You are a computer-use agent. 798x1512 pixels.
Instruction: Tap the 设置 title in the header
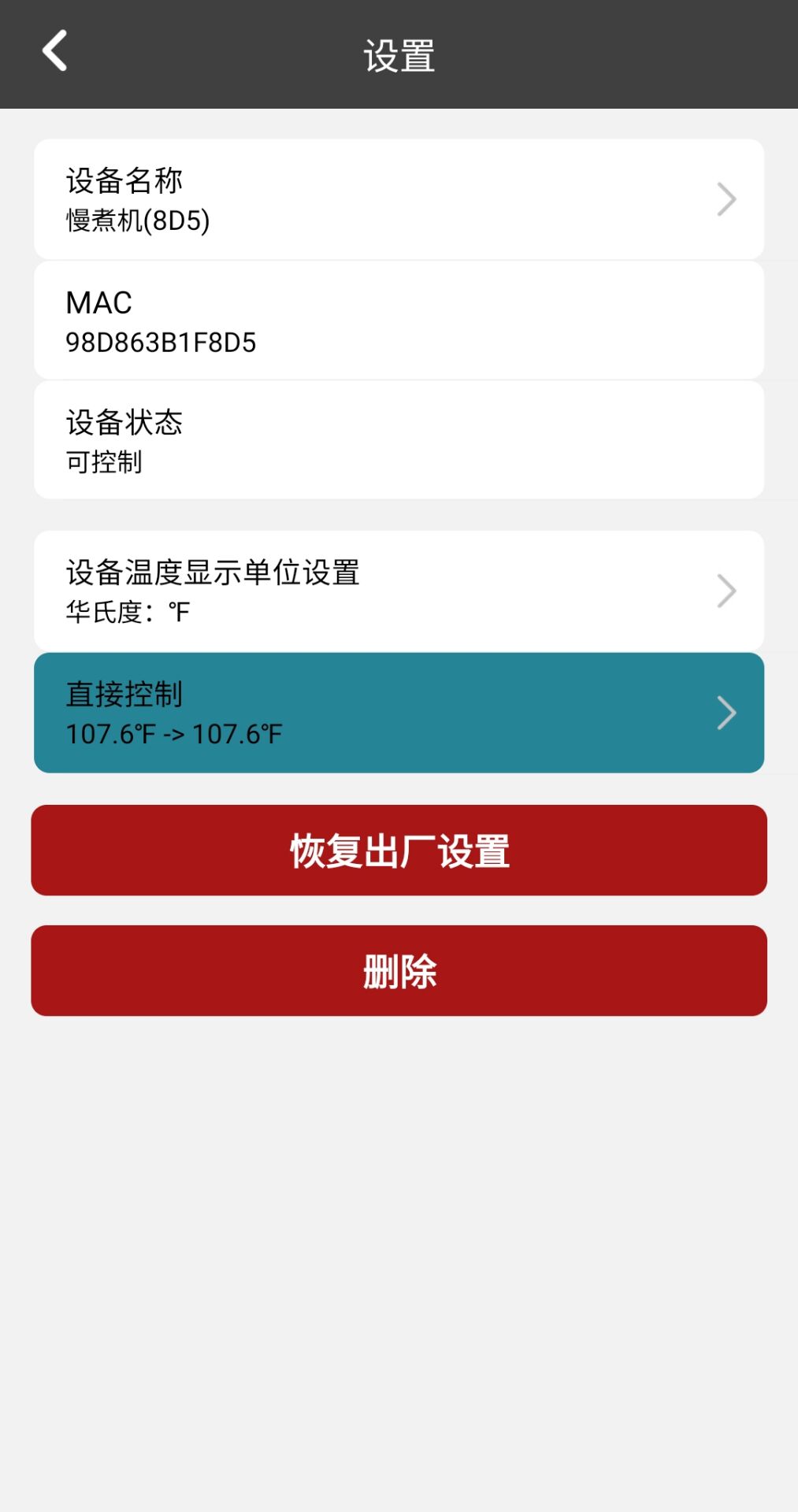pos(399,55)
